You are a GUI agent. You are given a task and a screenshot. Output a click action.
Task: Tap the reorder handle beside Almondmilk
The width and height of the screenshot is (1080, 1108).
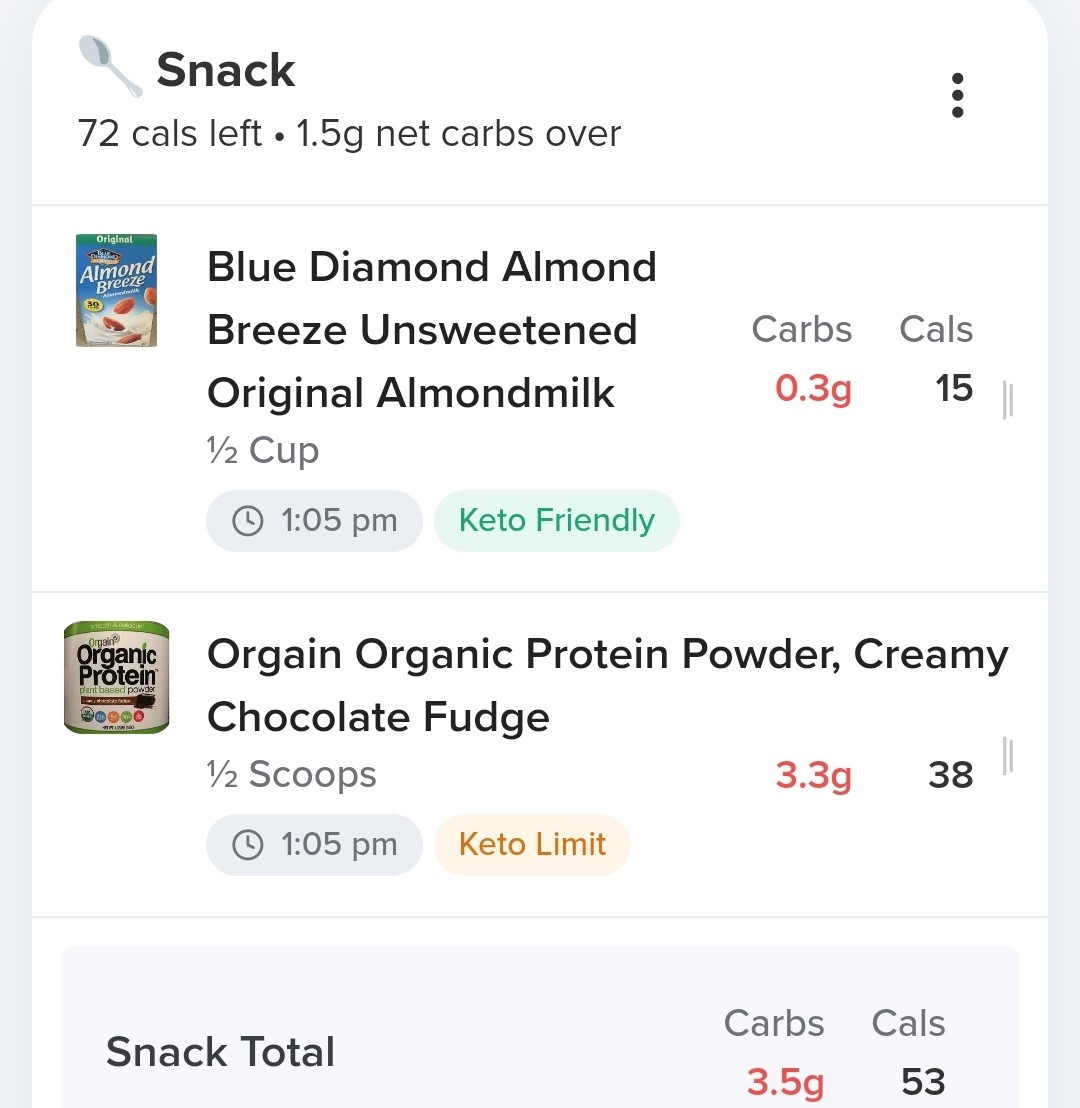click(1007, 399)
